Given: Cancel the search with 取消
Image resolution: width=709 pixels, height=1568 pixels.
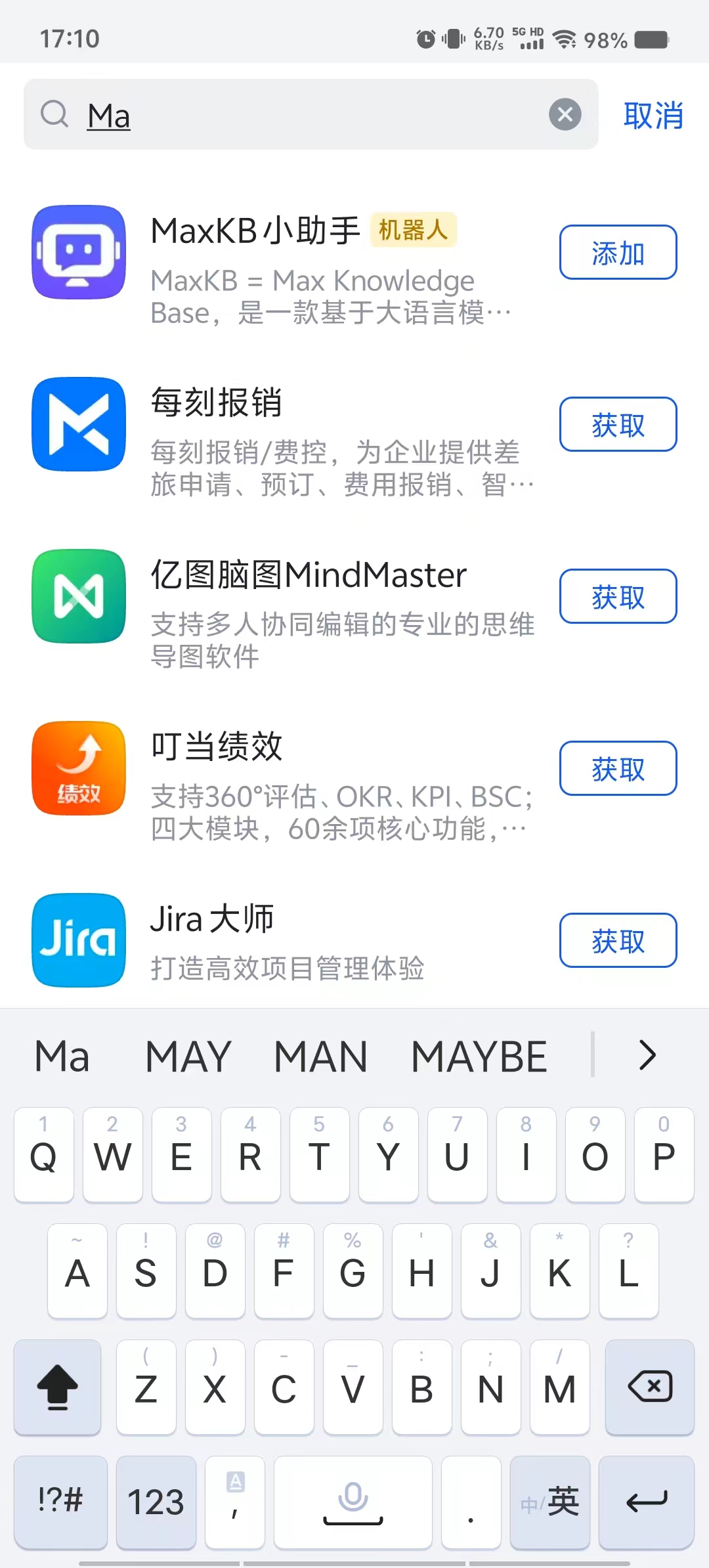Looking at the screenshot, I should pyautogui.click(x=653, y=115).
